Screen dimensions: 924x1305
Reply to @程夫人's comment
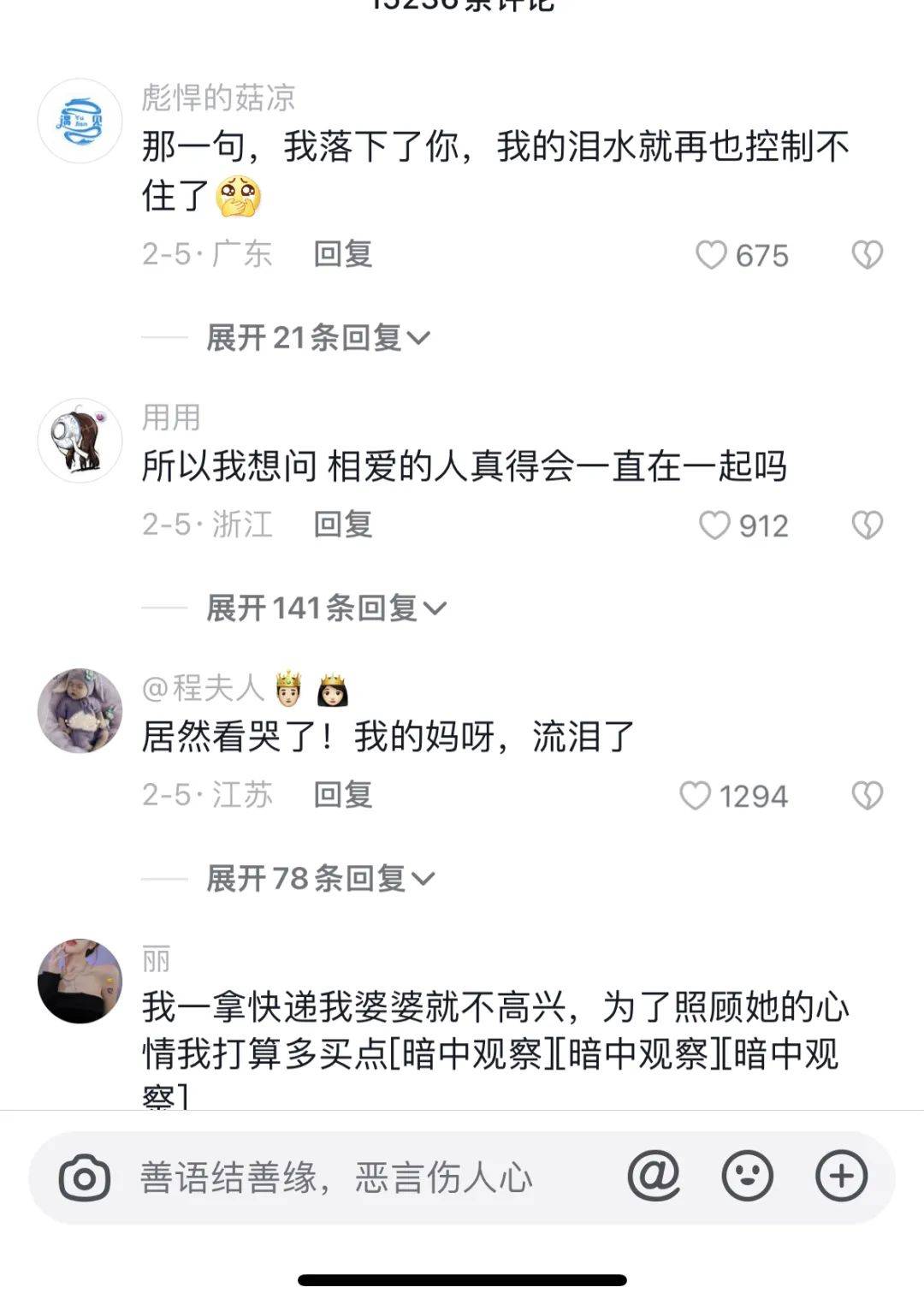342,795
